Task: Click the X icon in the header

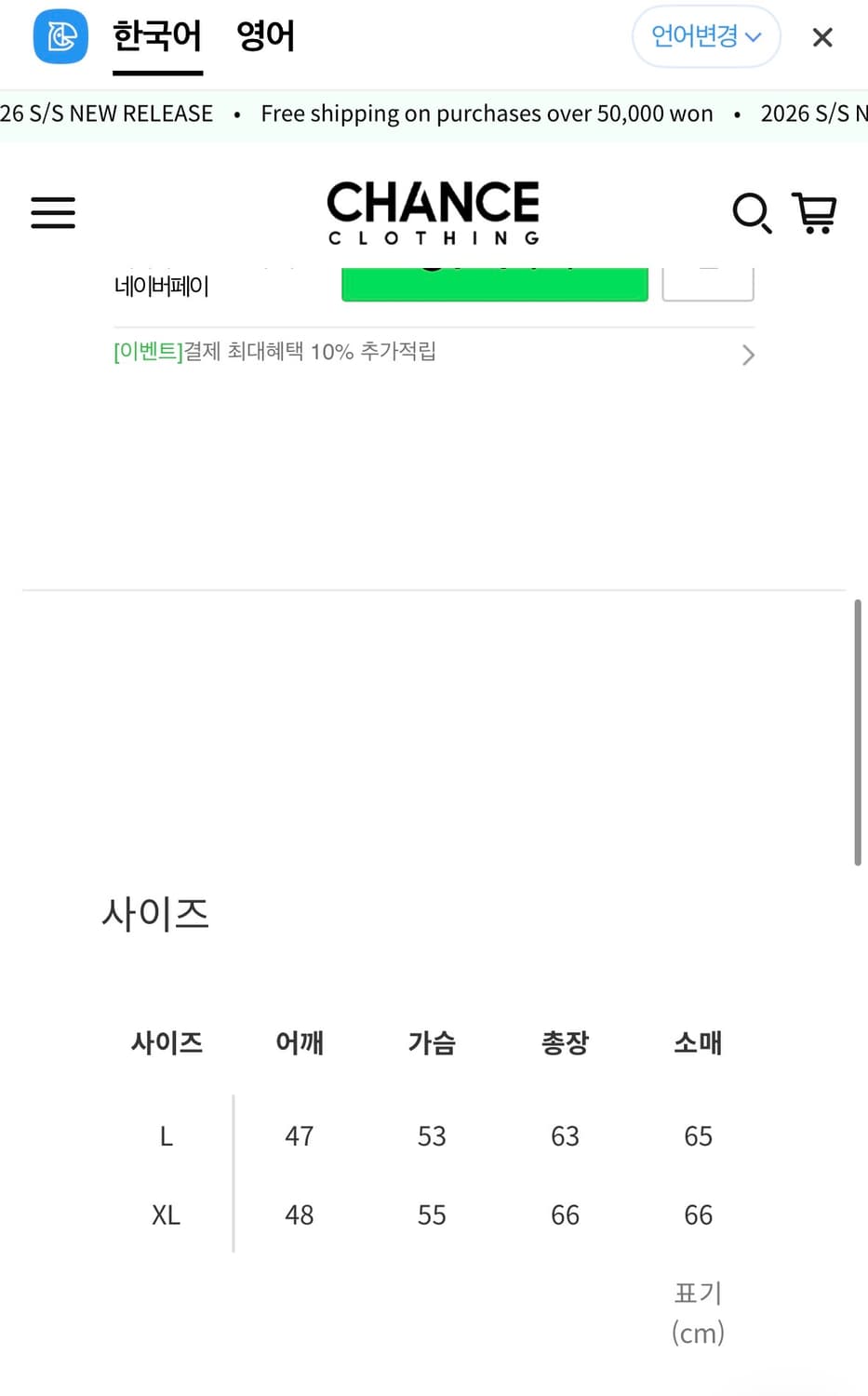Action: 822,37
